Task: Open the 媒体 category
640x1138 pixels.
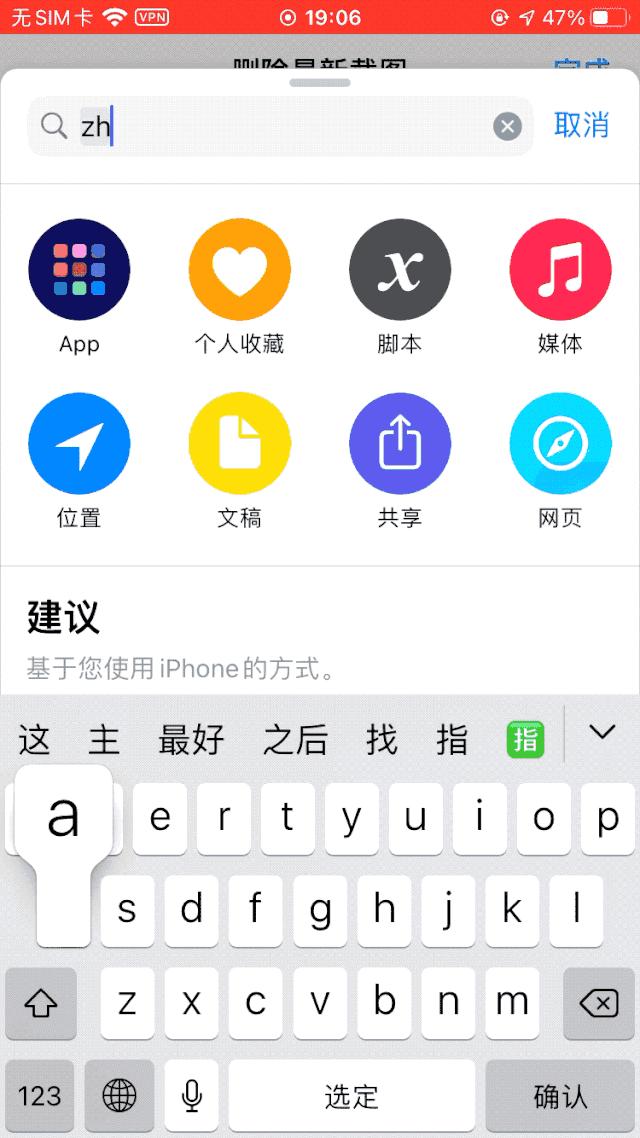Action: 560,270
